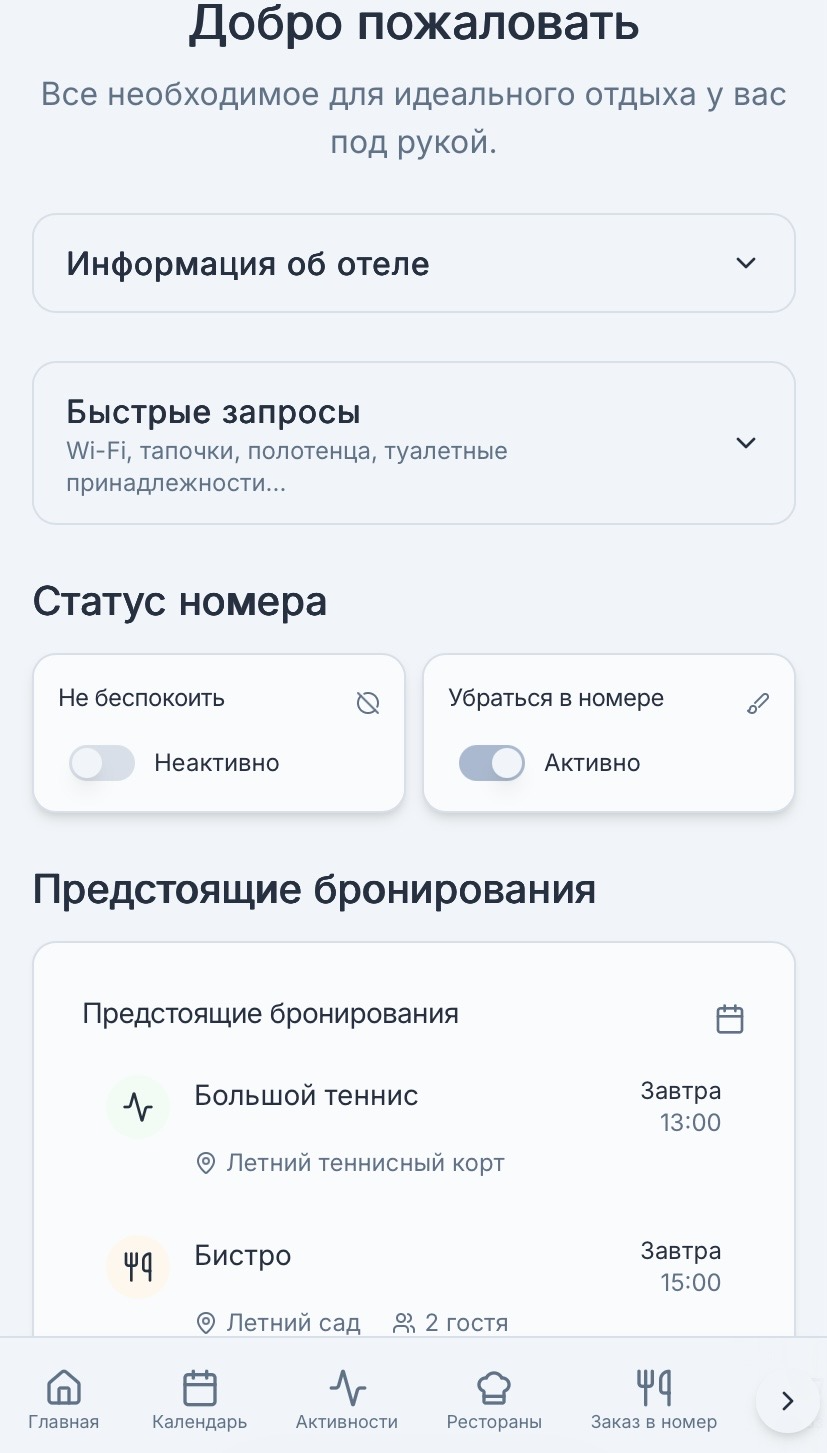Viewport: 827px width, 1453px height.
Task: Expand the Информация об отеле section
Action: coord(413,262)
